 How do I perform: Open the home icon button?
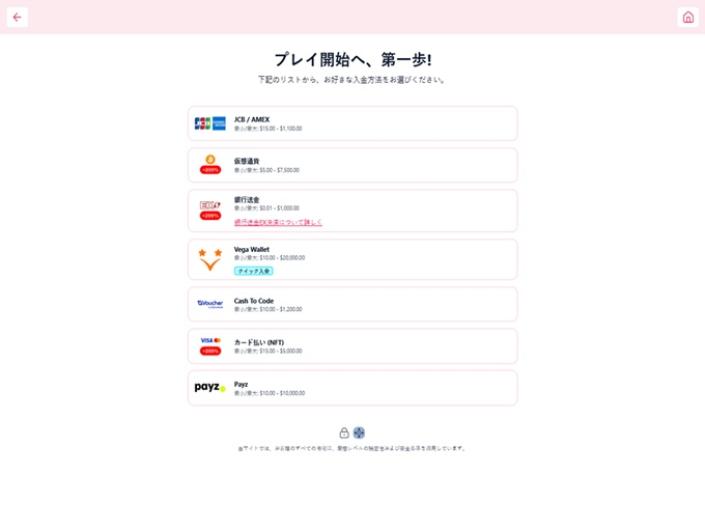pyautogui.click(x=687, y=17)
